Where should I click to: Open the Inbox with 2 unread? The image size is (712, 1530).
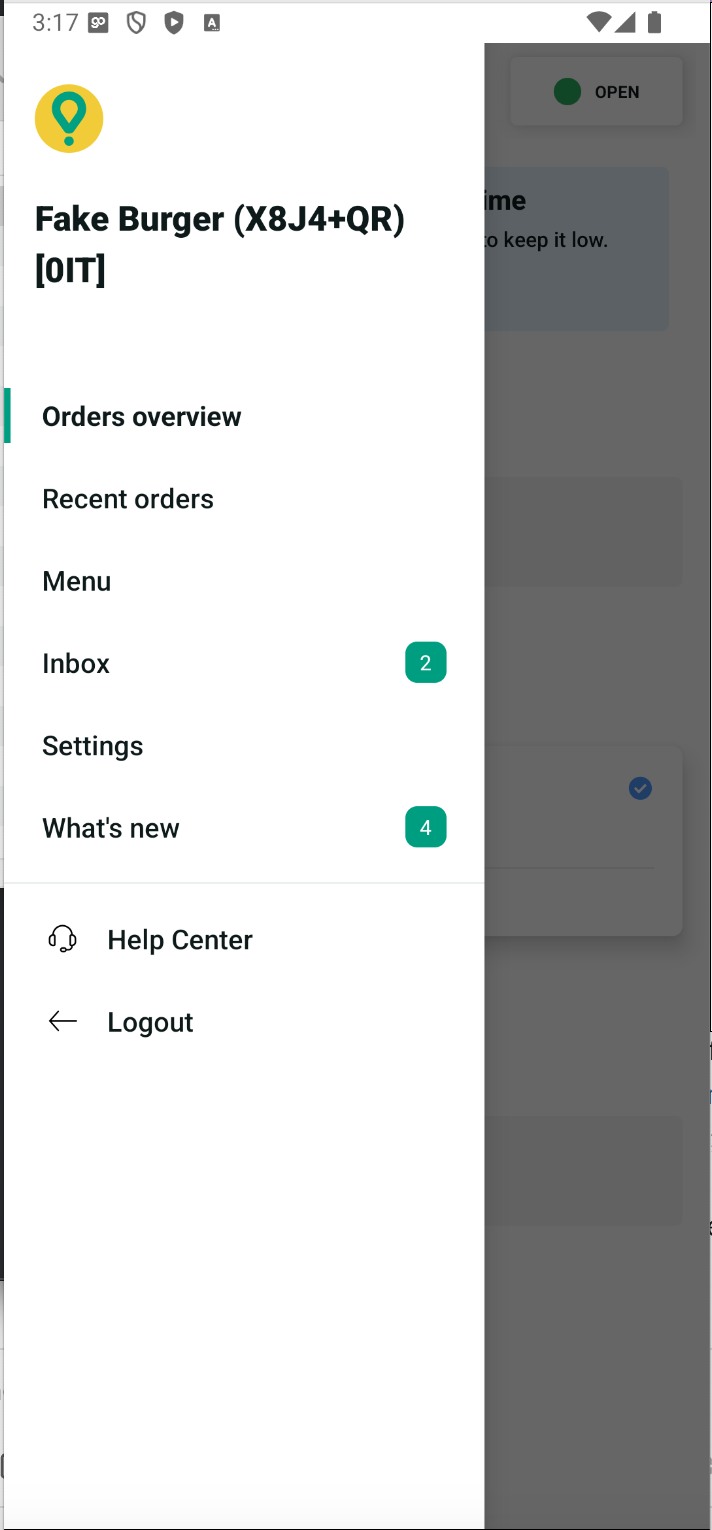244,663
